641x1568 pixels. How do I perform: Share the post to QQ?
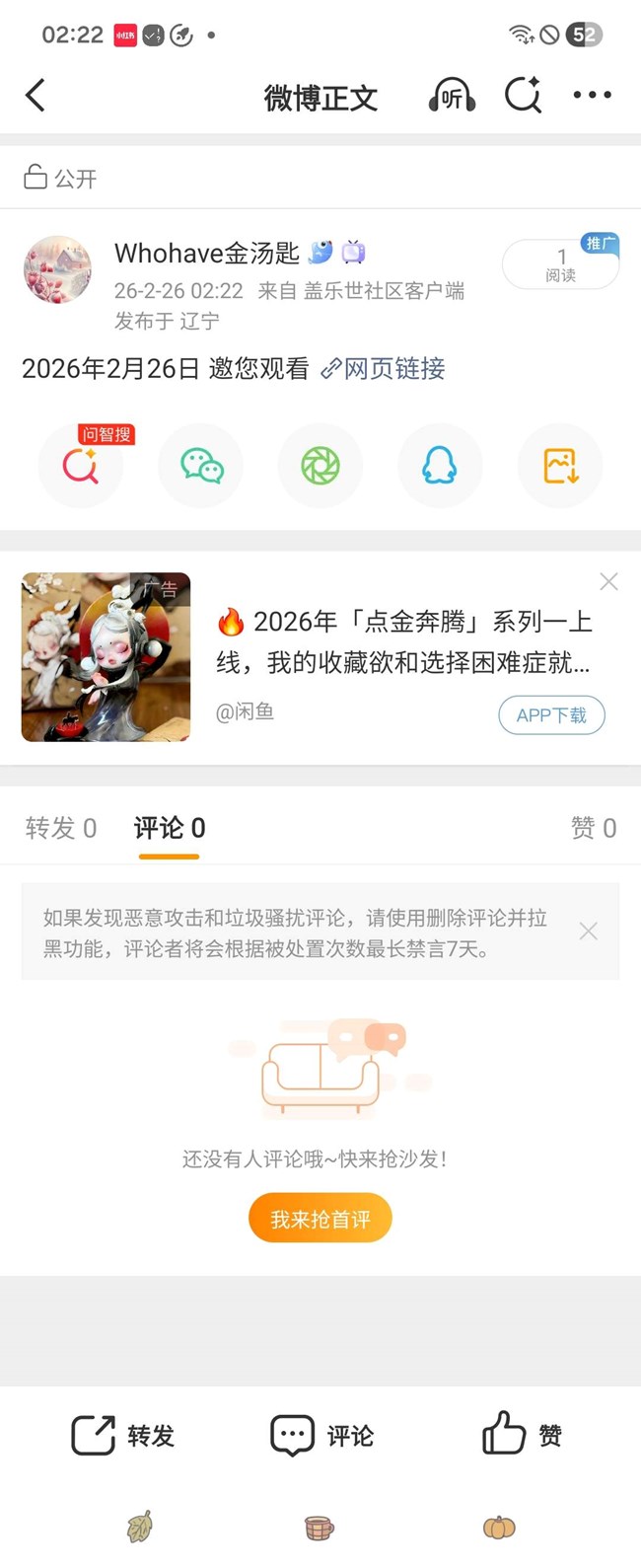click(440, 465)
